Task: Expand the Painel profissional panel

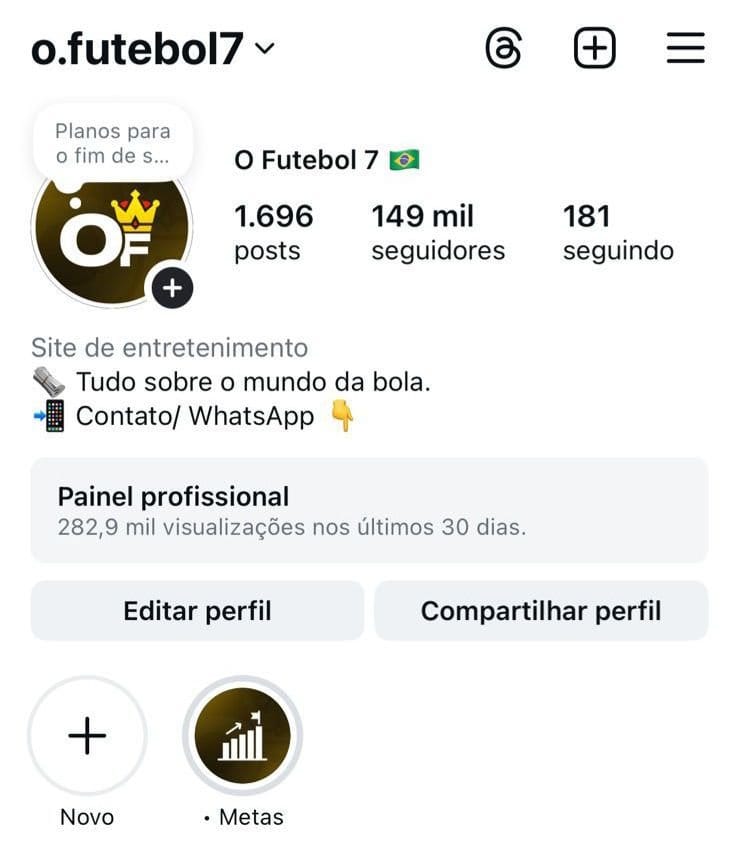Action: tap(369, 507)
